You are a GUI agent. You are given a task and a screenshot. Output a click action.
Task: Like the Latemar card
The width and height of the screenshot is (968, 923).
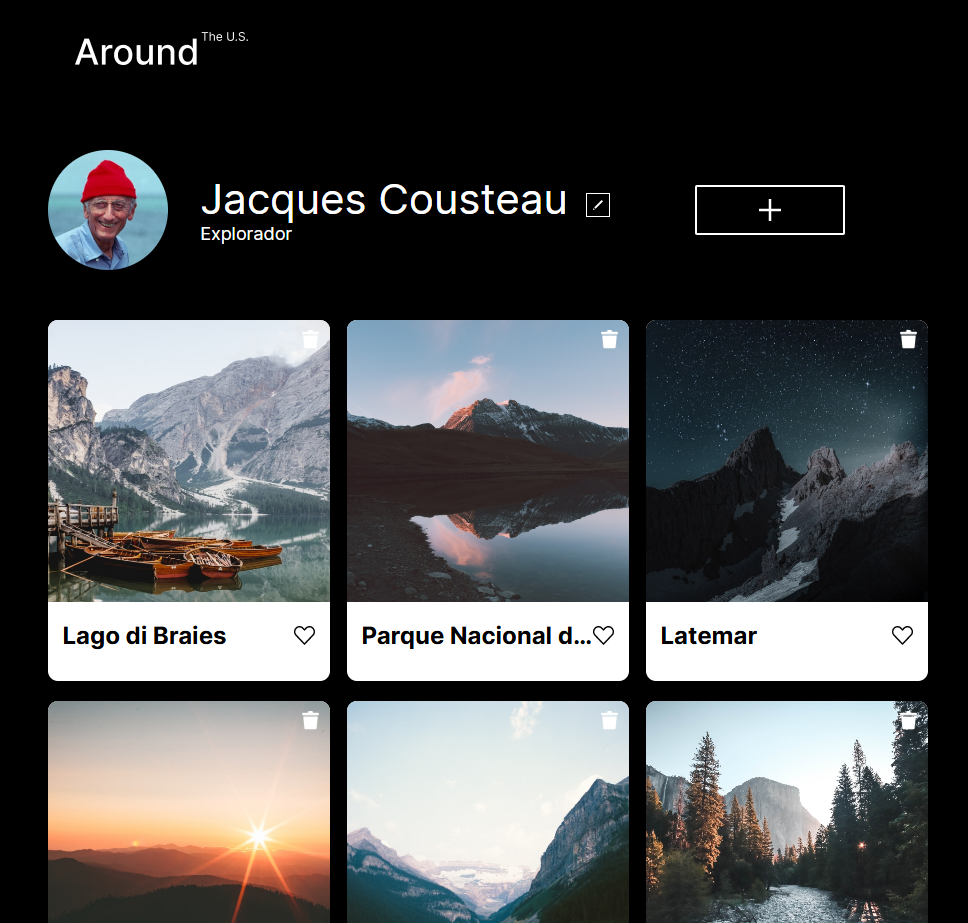(x=902, y=635)
